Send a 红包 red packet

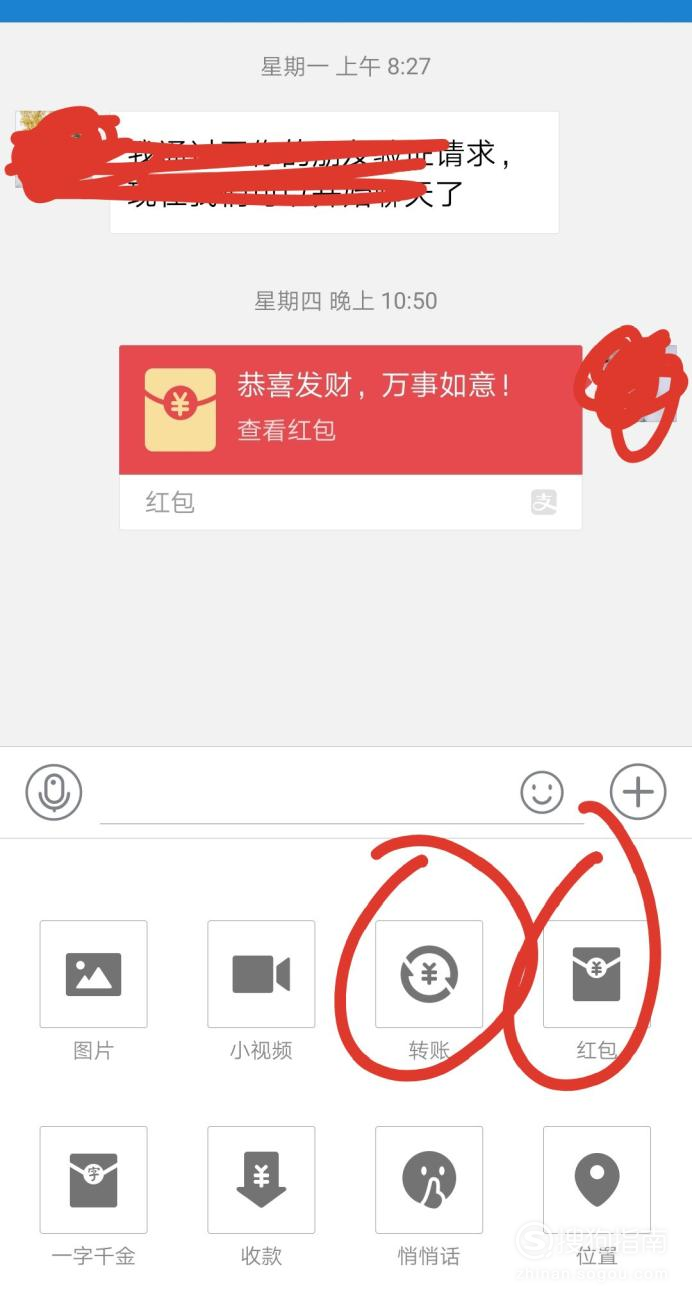click(x=597, y=974)
